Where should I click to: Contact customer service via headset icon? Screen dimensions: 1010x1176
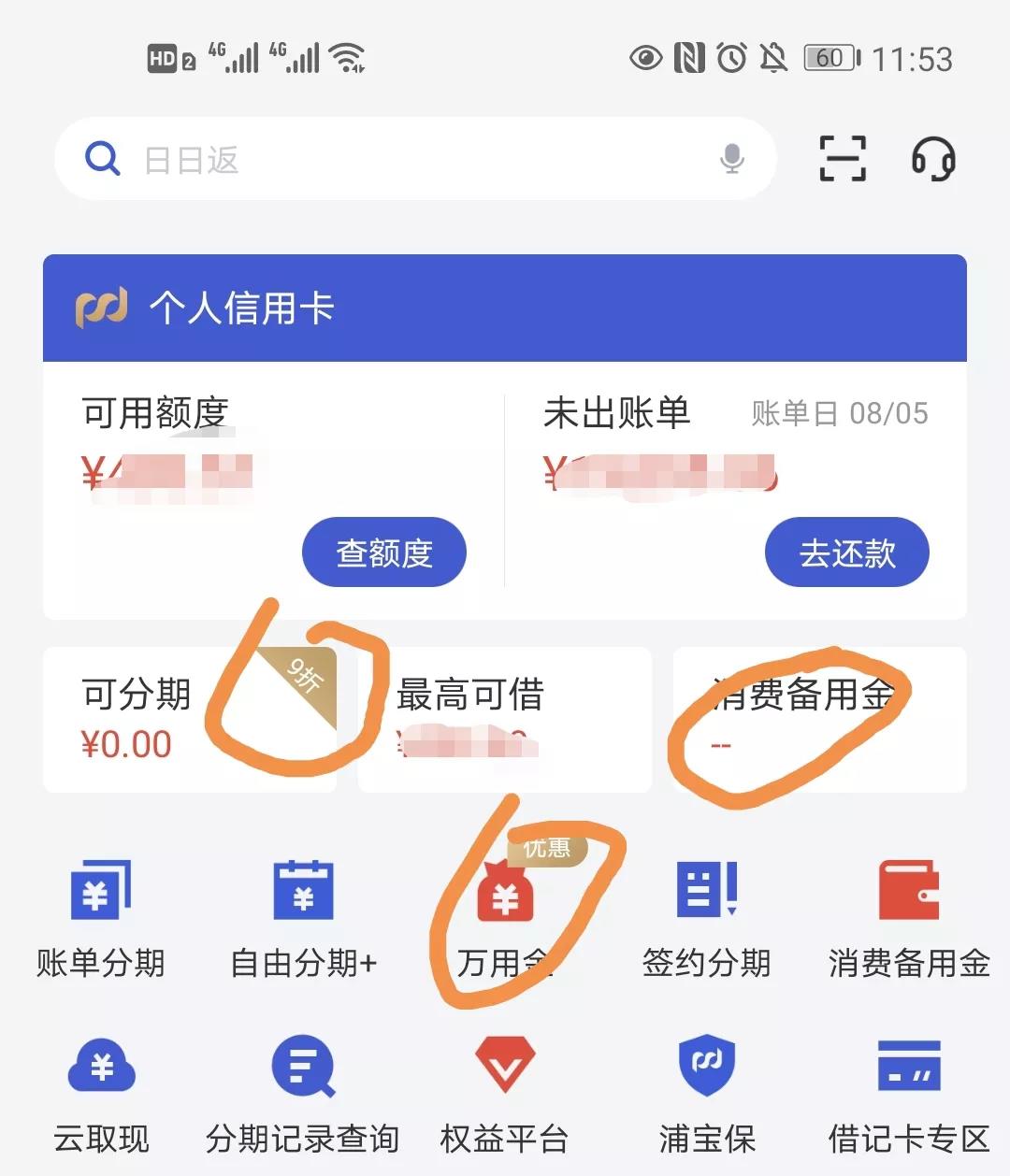coord(932,158)
